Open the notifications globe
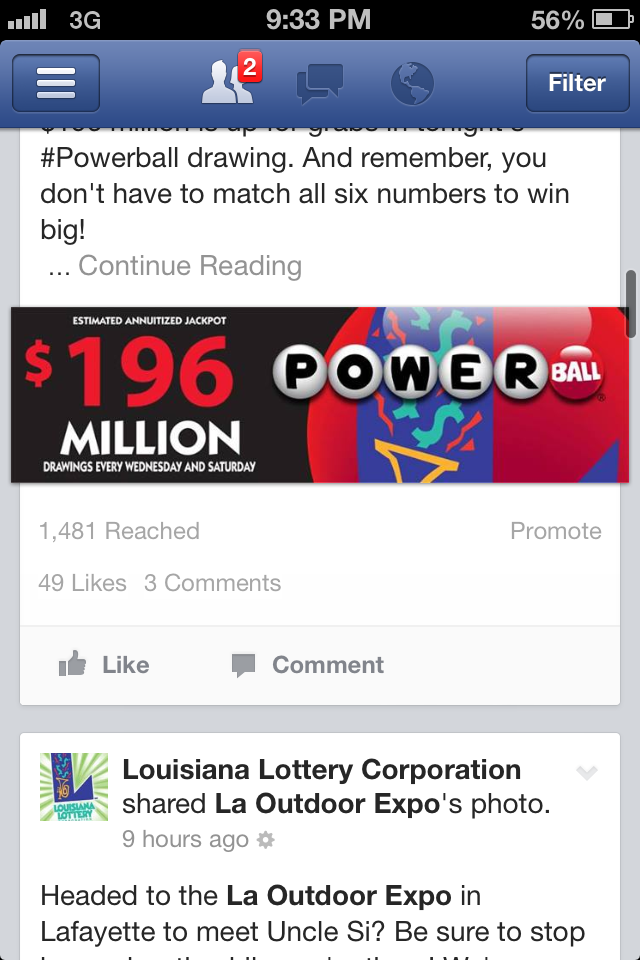 tap(412, 83)
